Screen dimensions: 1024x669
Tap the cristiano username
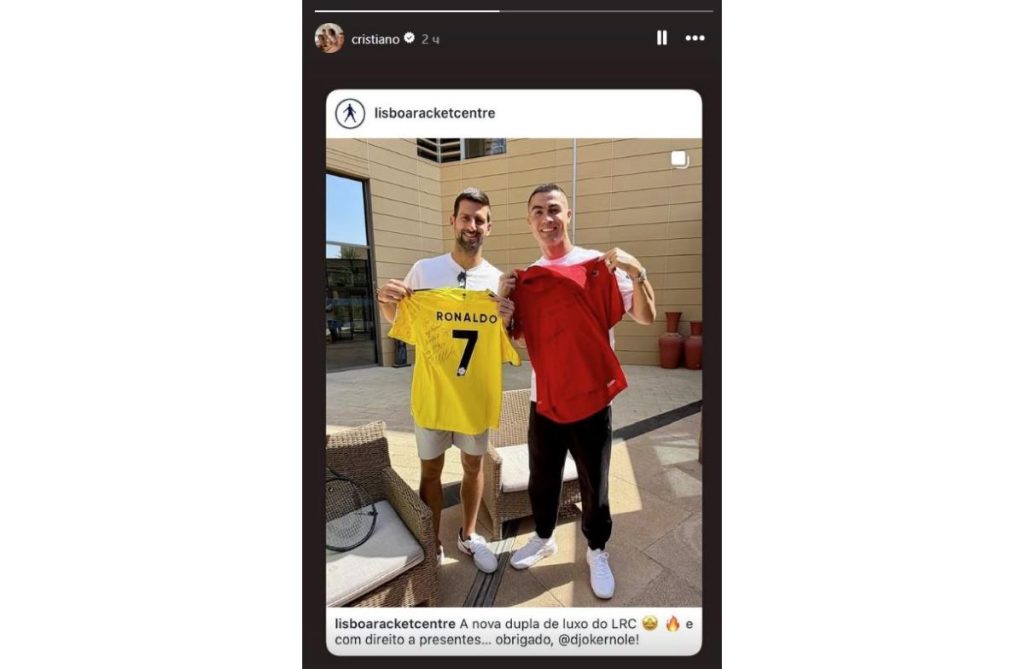375,39
